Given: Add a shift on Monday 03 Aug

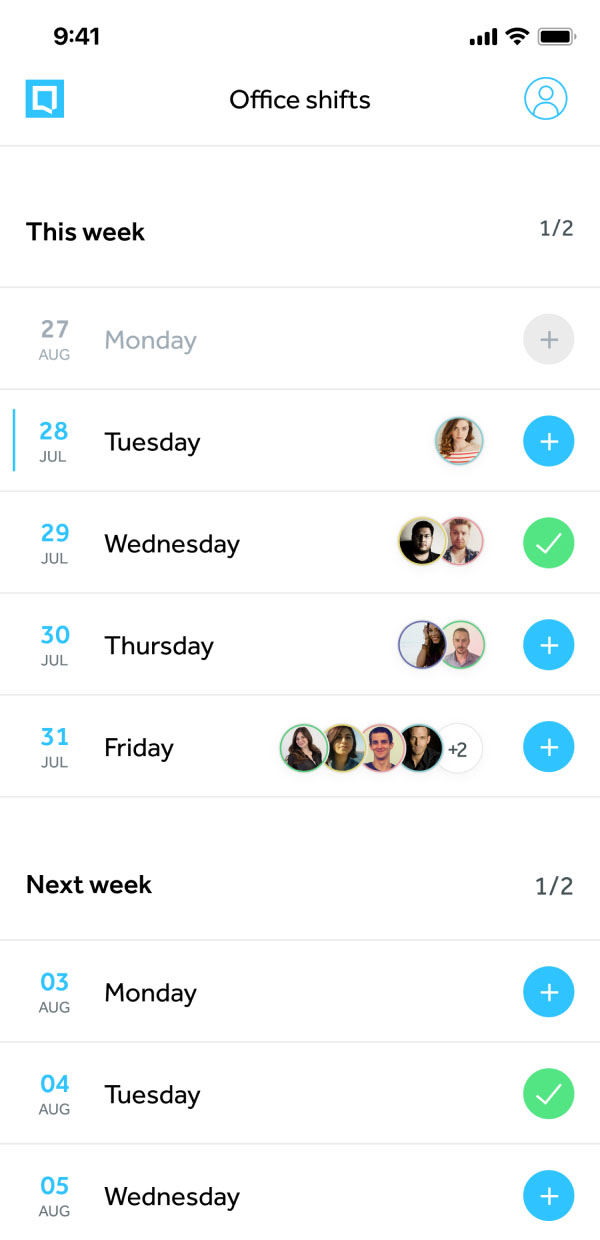Looking at the screenshot, I should 549,992.
